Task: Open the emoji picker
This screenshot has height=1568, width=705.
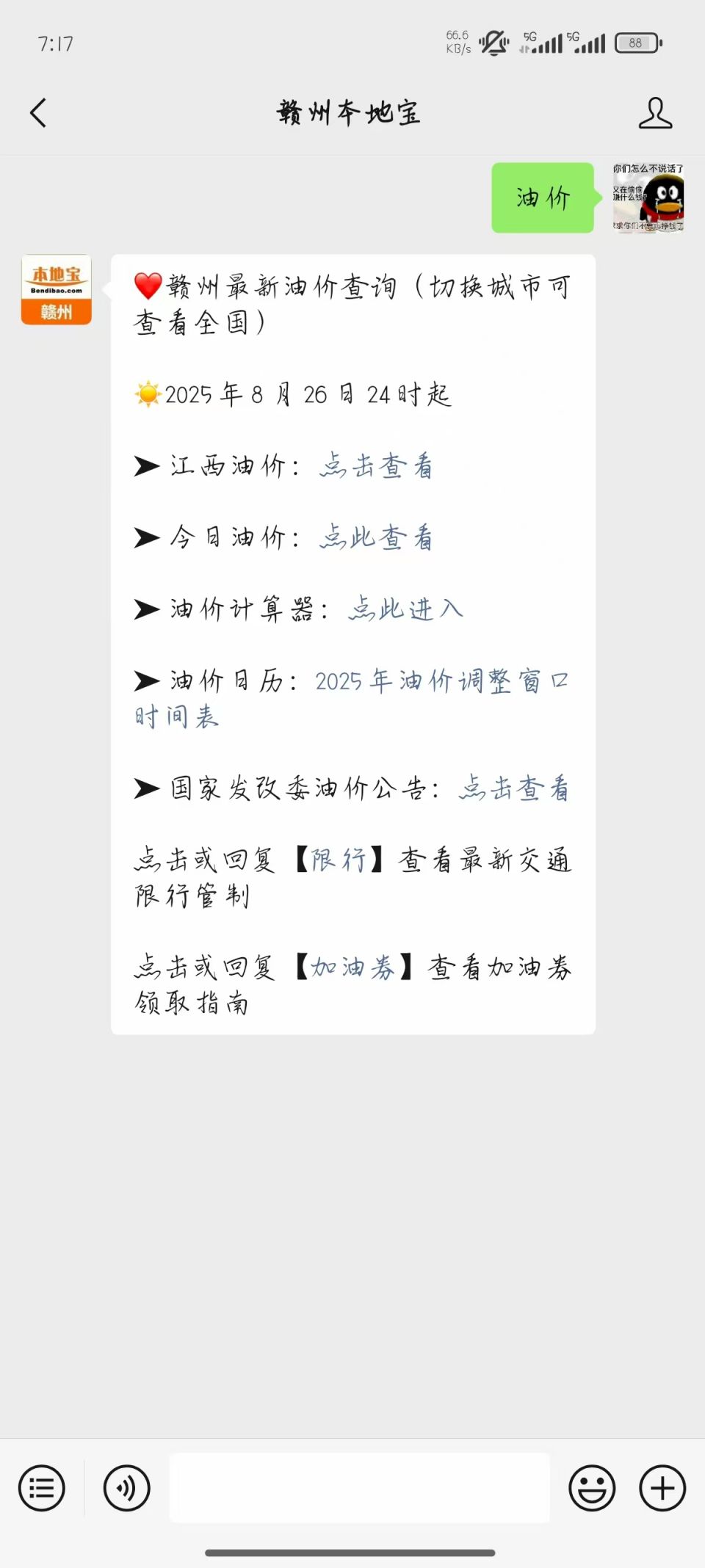Action: tap(591, 1488)
